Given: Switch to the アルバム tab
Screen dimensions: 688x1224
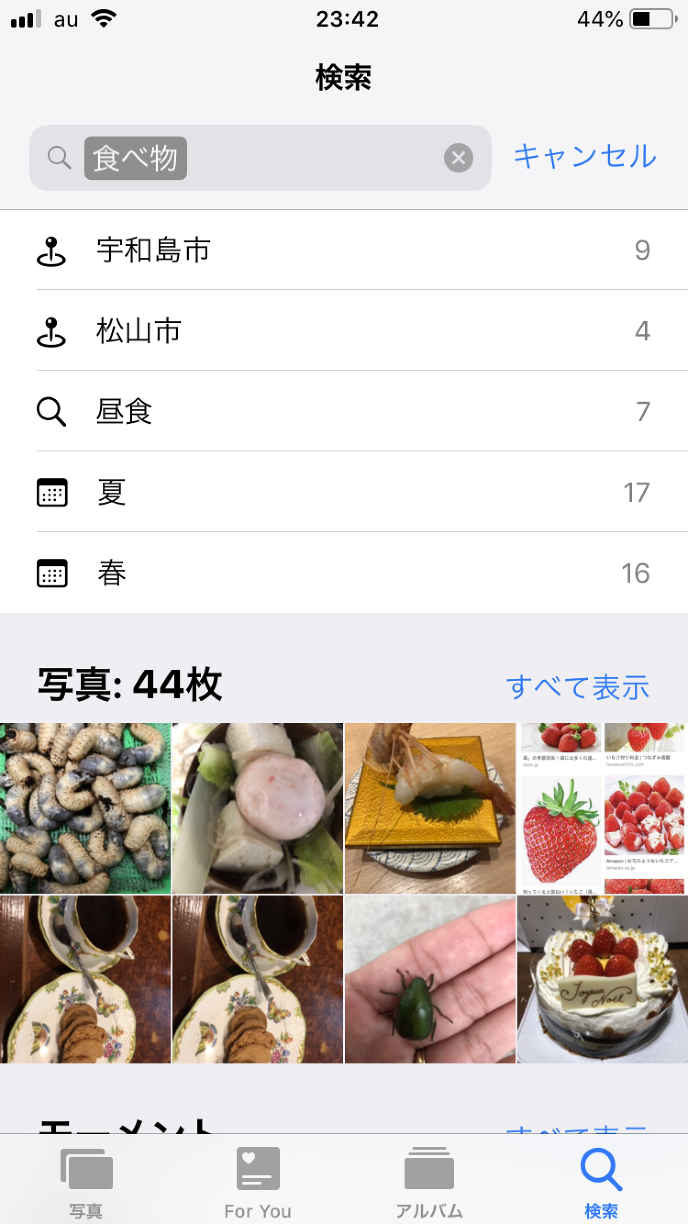Looking at the screenshot, I should click(x=429, y=1182).
